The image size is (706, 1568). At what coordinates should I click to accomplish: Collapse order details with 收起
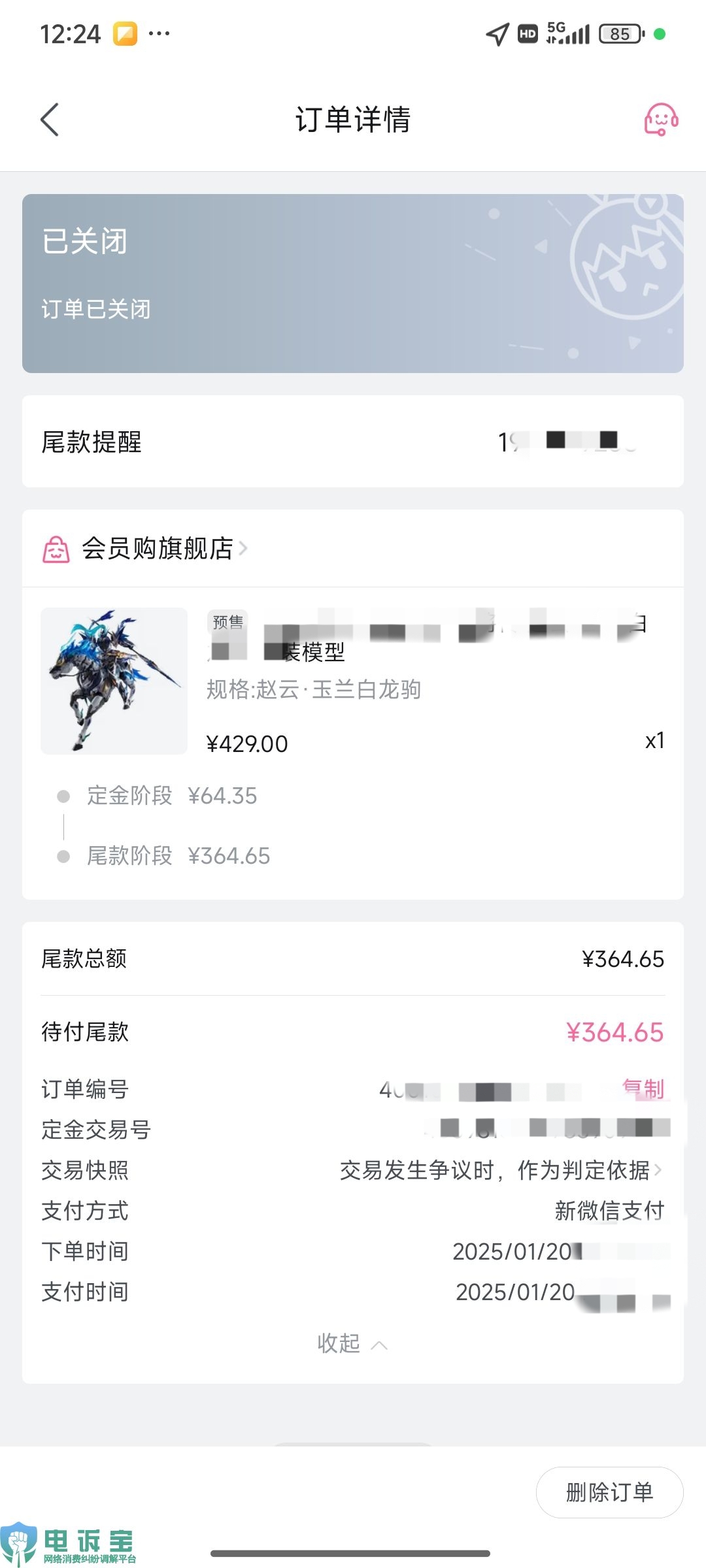pos(352,1344)
